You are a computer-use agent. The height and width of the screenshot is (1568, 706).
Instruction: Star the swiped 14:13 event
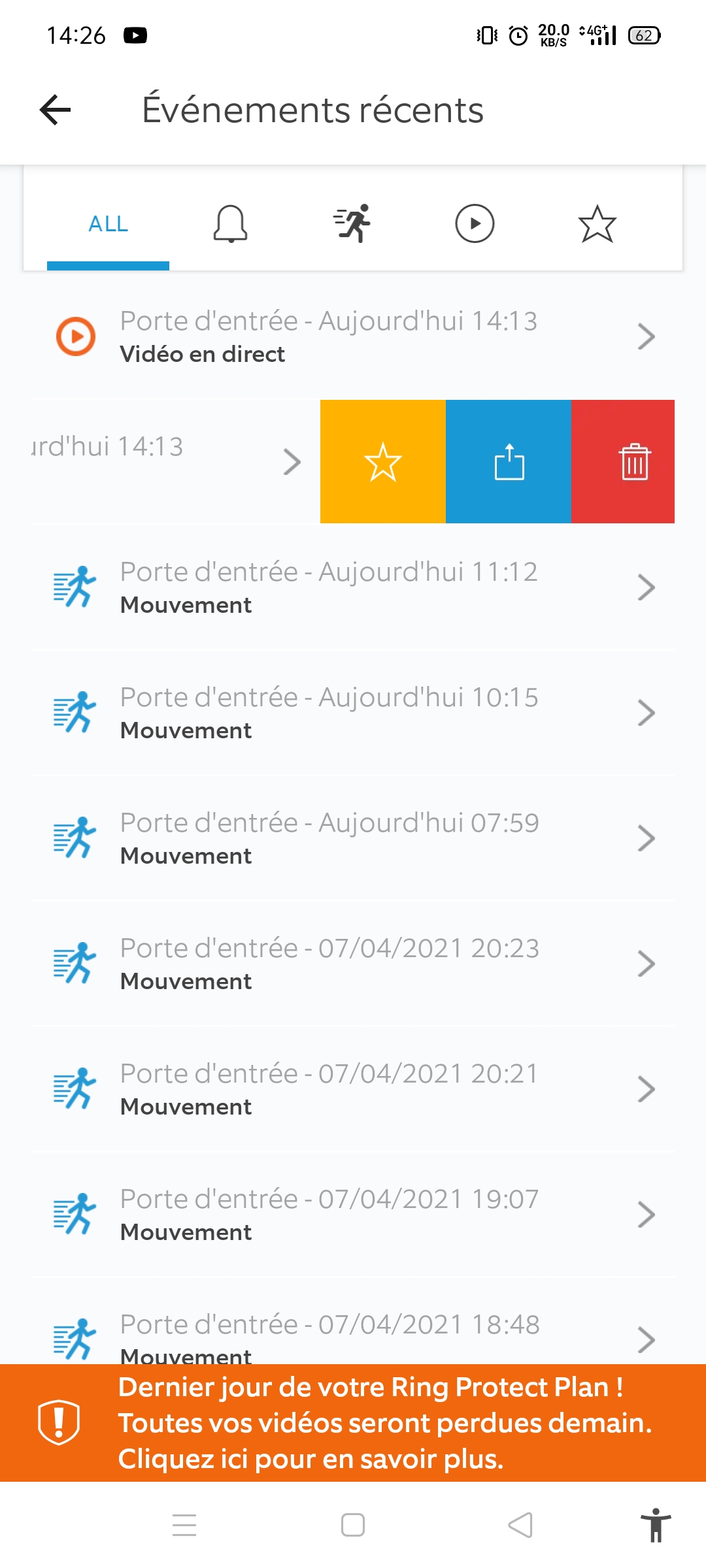click(383, 462)
